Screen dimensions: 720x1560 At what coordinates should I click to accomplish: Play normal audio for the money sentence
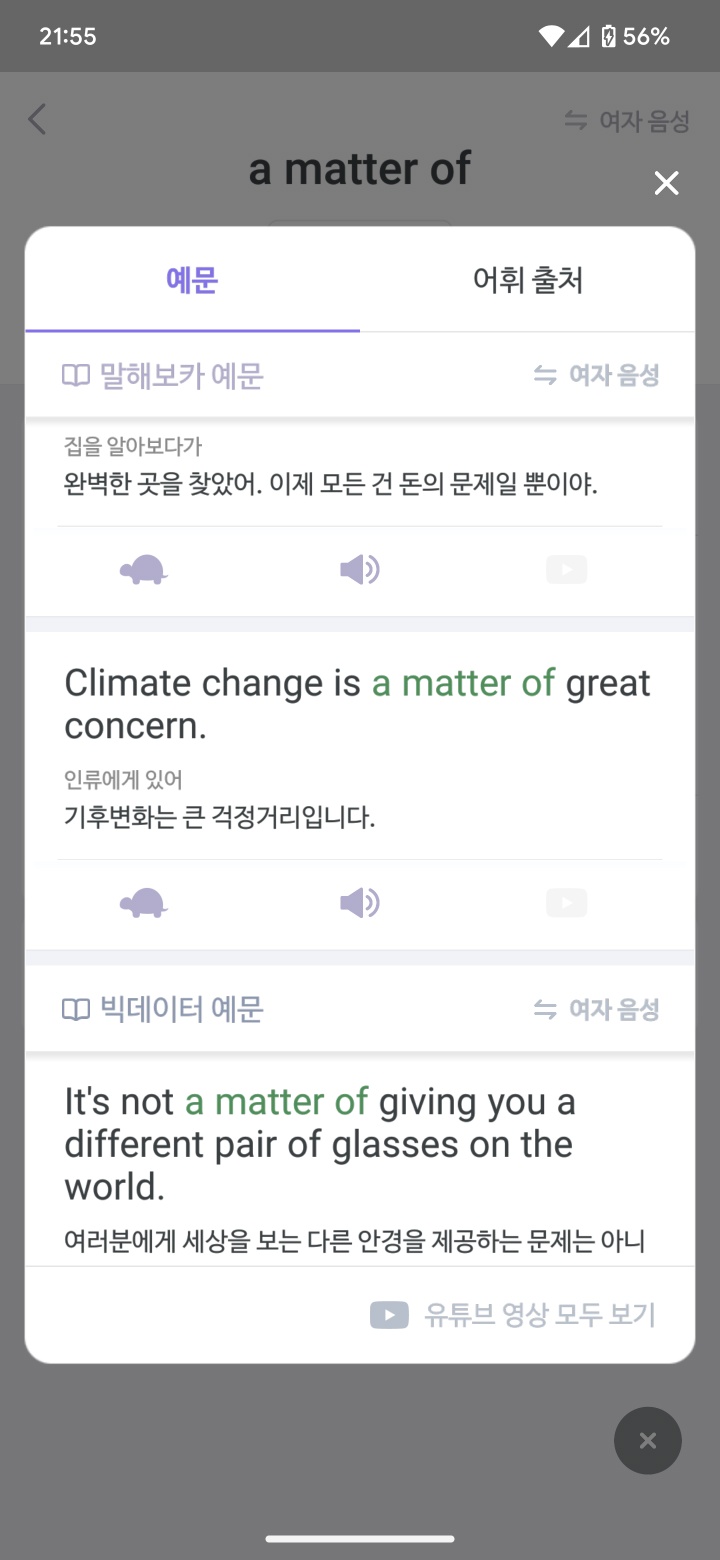tap(360, 571)
